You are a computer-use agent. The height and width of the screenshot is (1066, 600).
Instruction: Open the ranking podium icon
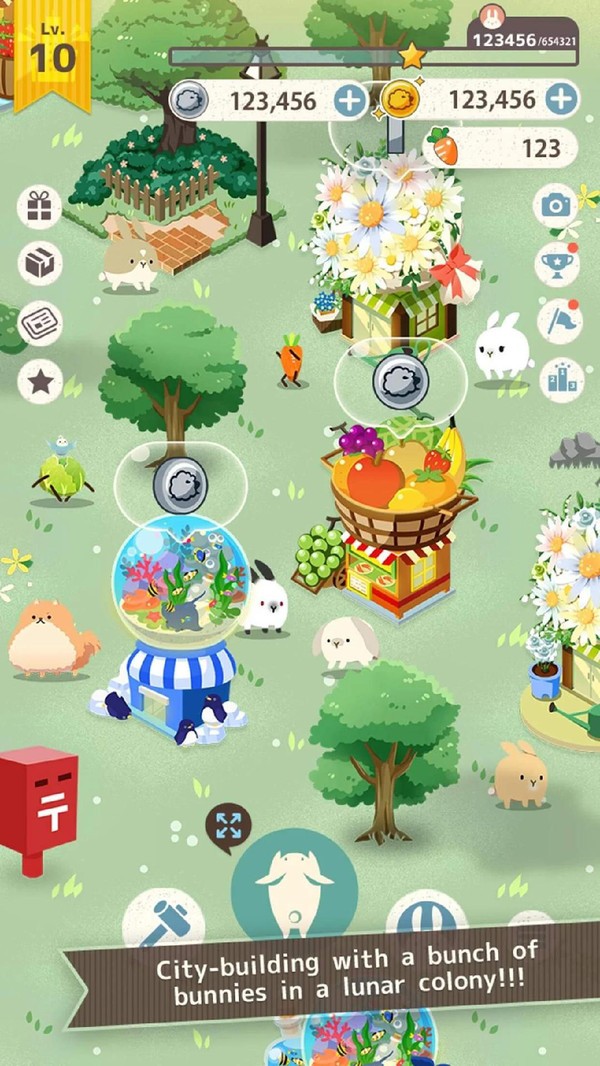pyautogui.click(x=561, y=380)
